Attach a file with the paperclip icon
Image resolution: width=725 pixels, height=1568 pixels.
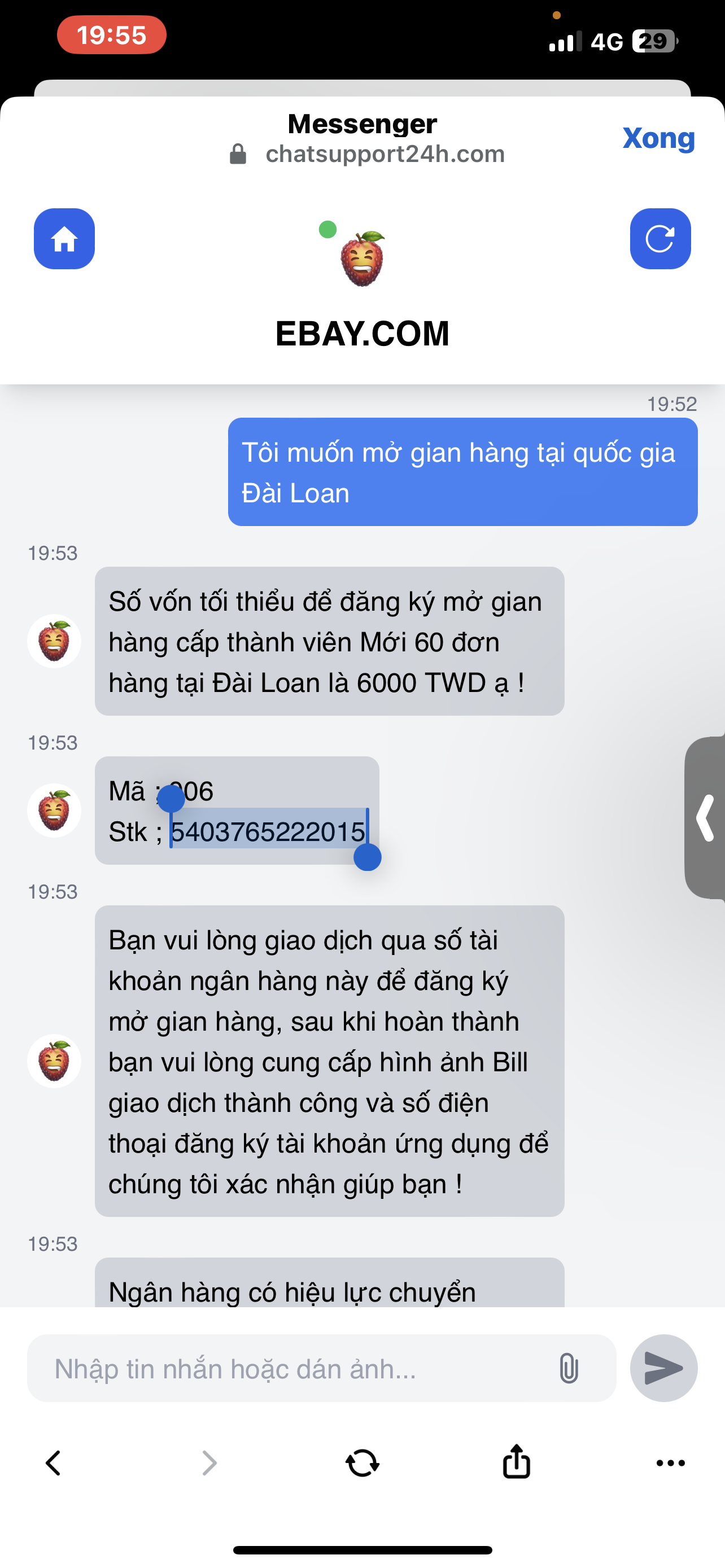click(x=569, y=1368)
